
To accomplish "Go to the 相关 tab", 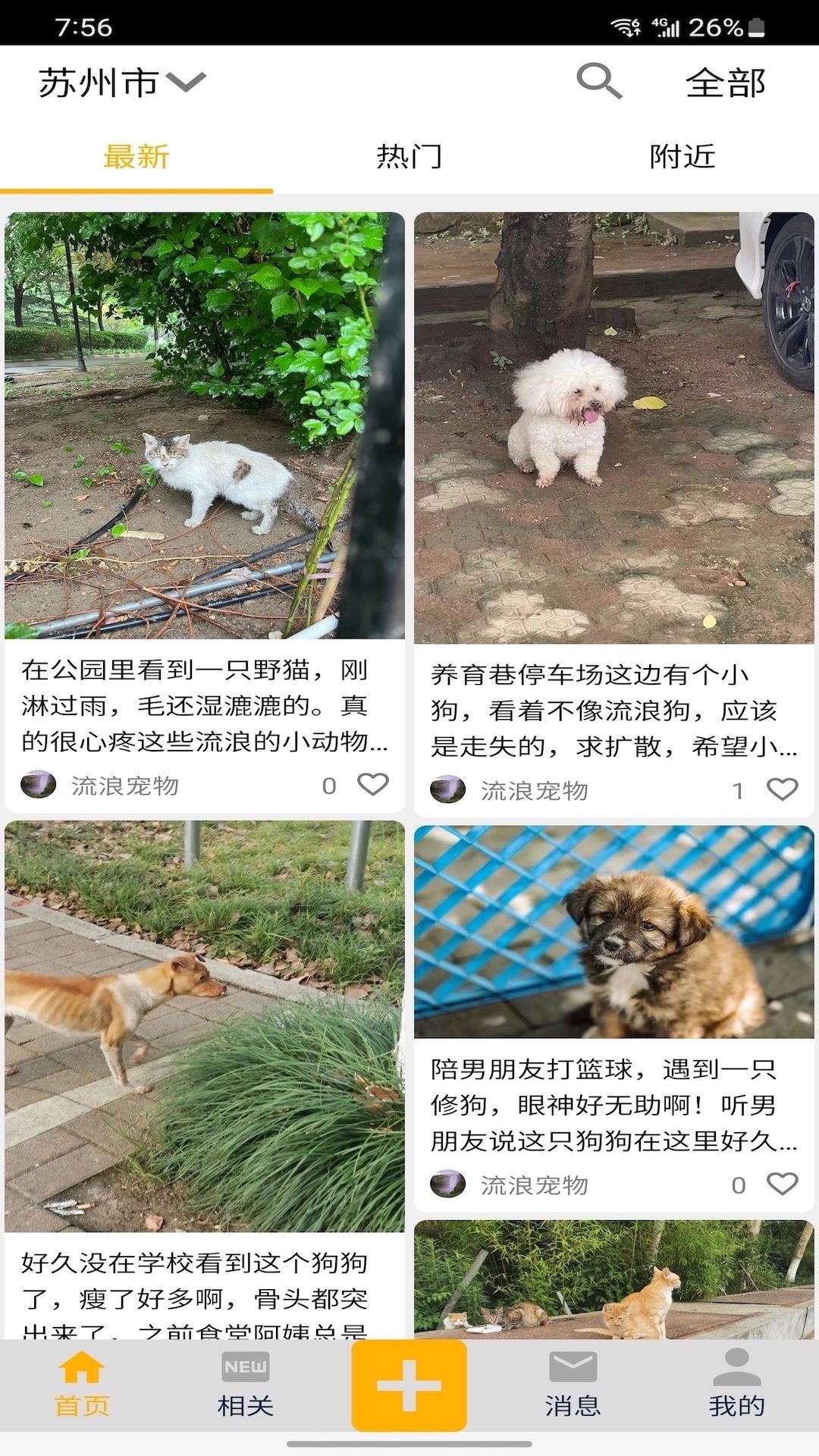I will coord(245,1385).
